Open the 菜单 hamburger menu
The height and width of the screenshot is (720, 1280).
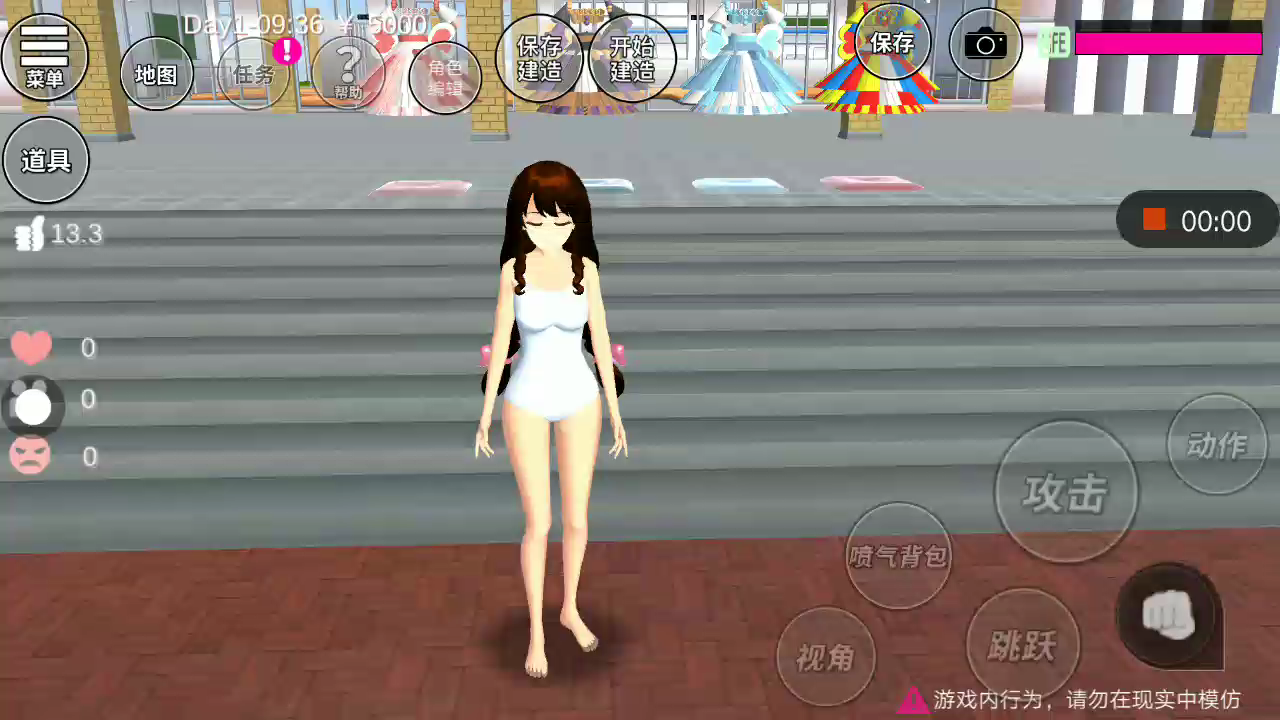click(x=45, y=57)
